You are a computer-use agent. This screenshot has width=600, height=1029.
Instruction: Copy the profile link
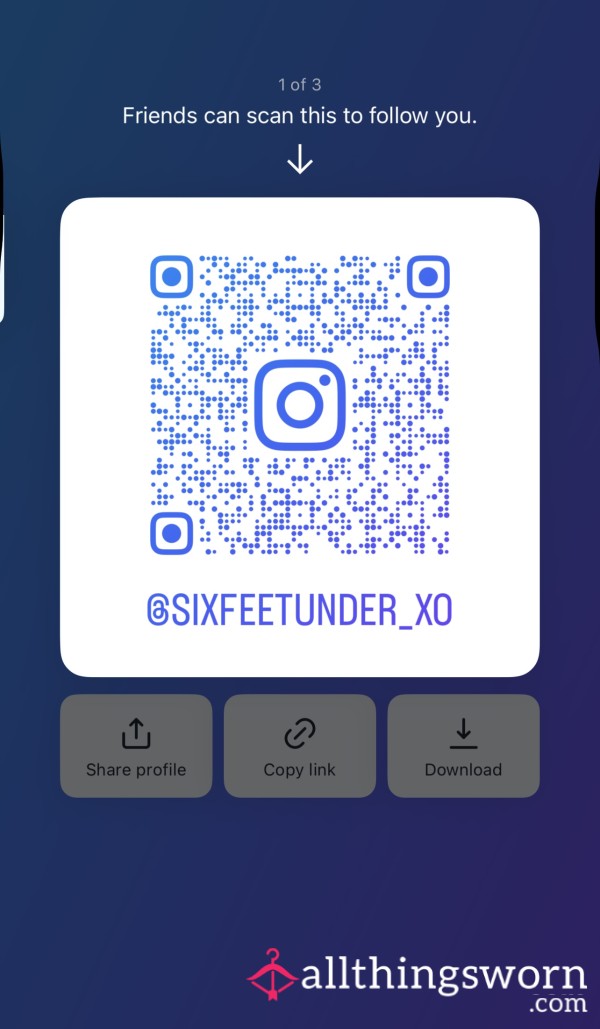(x=300, y=746)
